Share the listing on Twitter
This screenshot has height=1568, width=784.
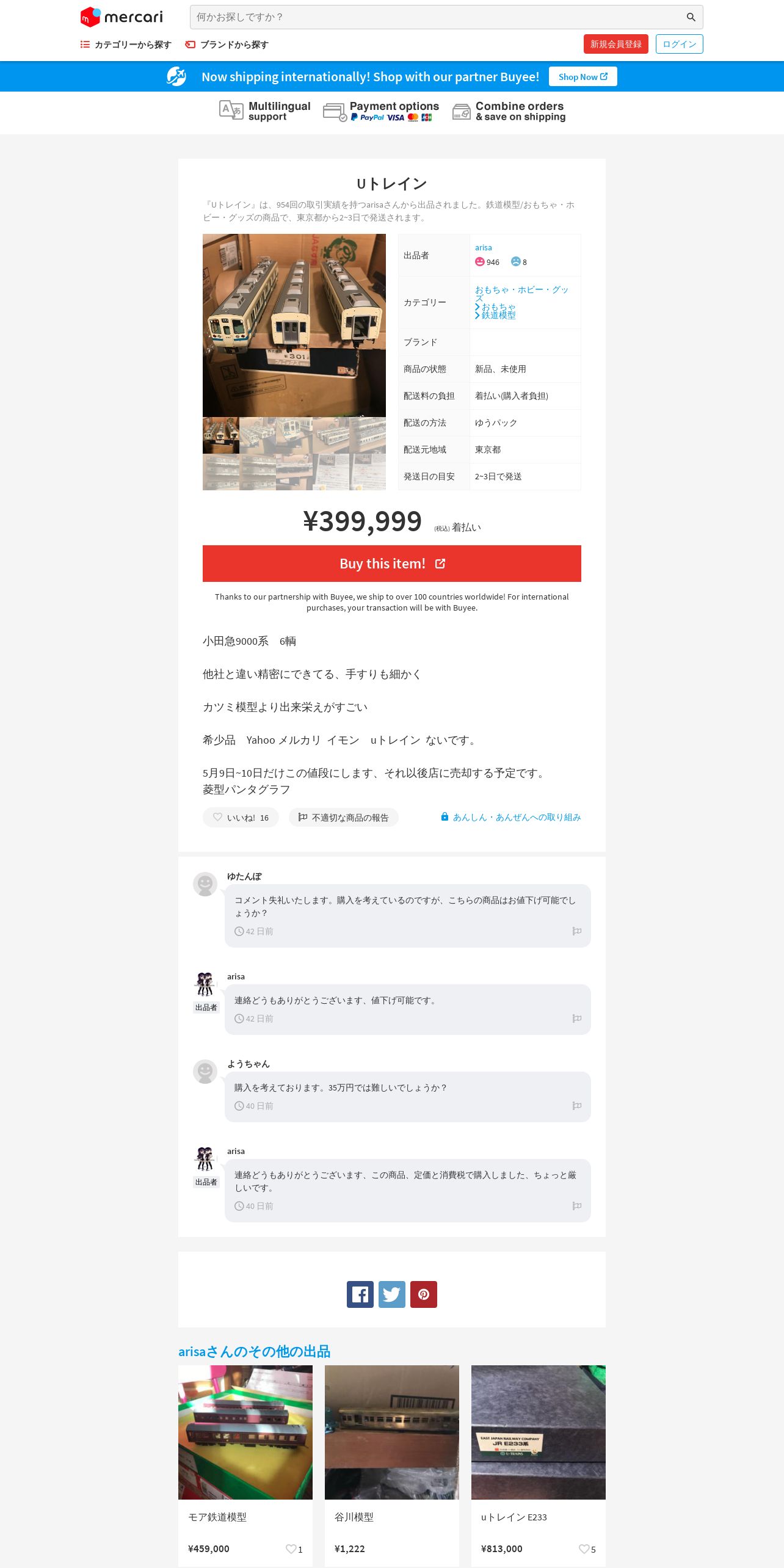(392, 1294)
